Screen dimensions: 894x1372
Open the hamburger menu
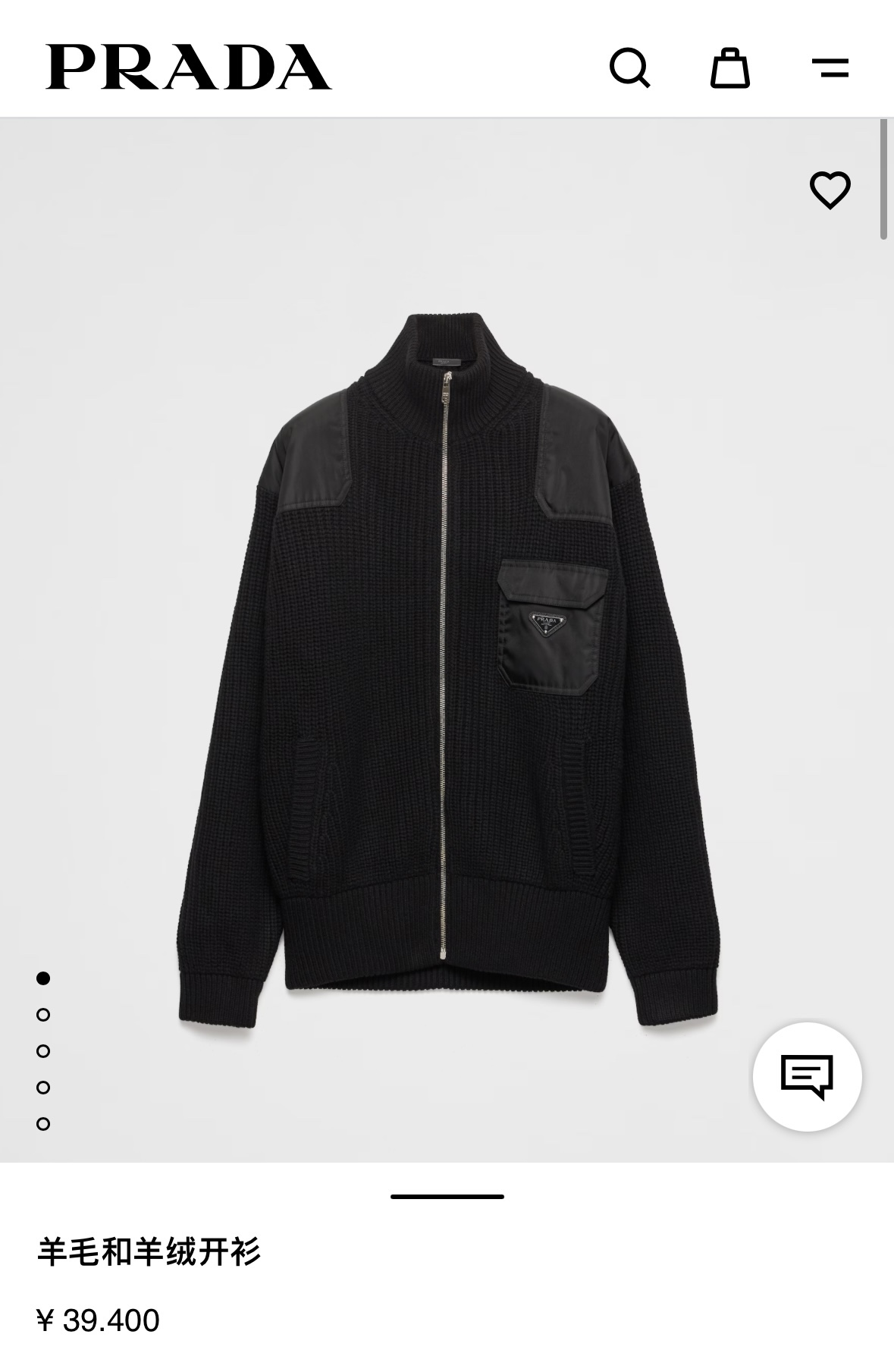click(x=830, y=68)
